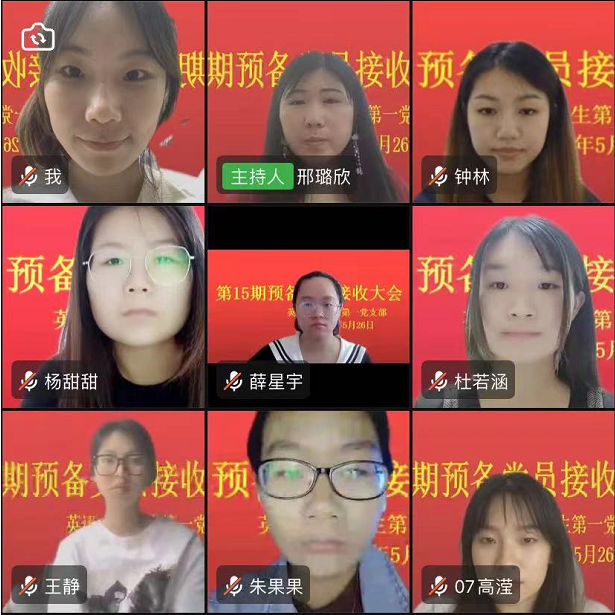Select 王静's video tile
Image resolution: width=615 pixels, height=615 pixels.
tap(102, 510)
